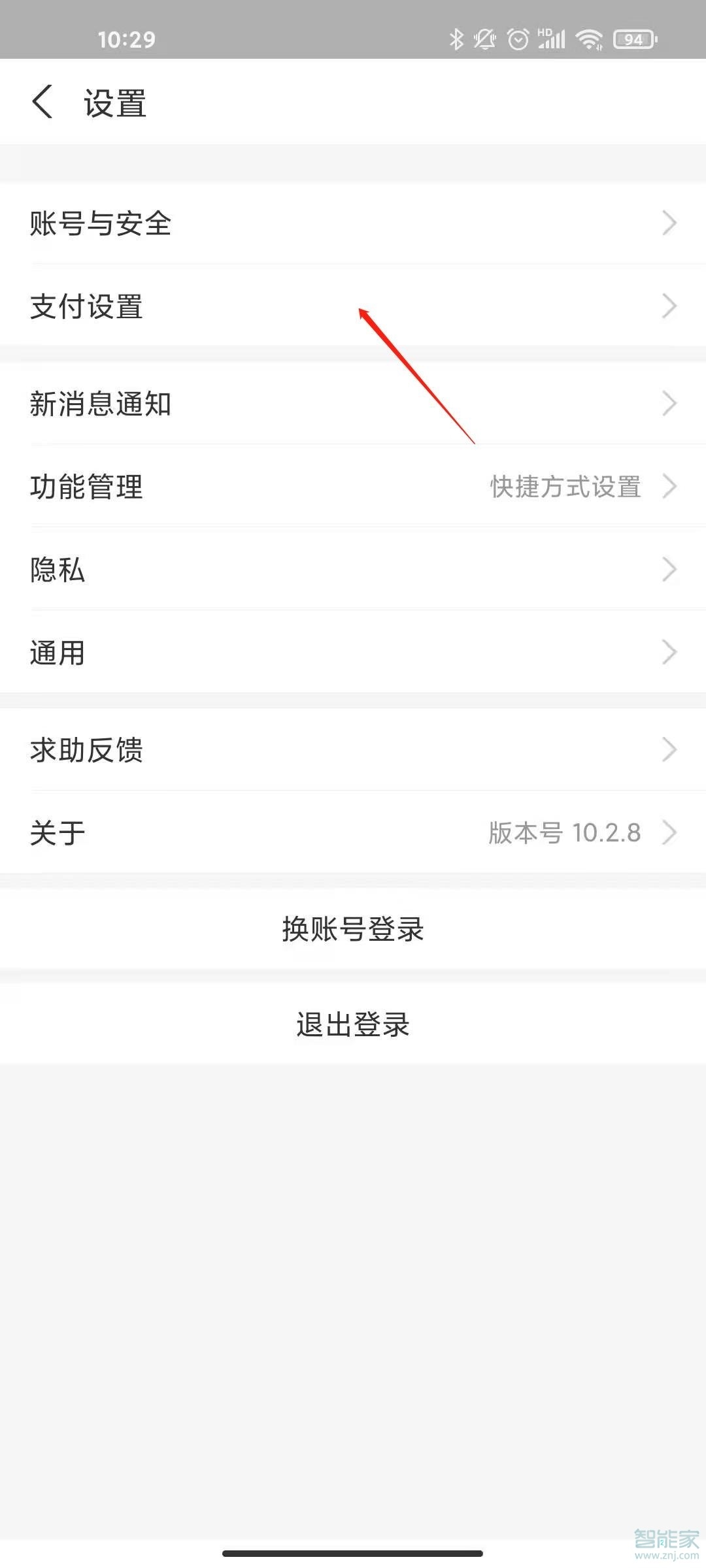Click the HD indicator in status bar
706x1568 pixels.
coord(544,32)
